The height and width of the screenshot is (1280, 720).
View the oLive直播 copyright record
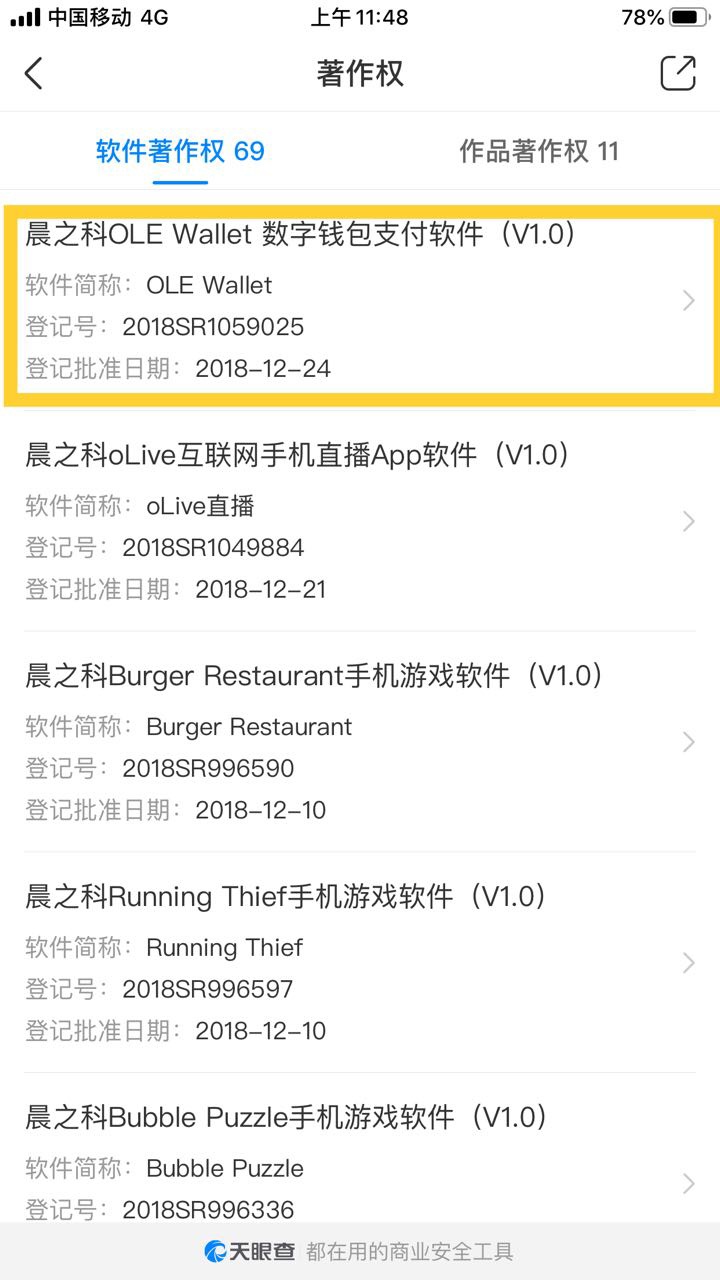[x=360, y=521]
